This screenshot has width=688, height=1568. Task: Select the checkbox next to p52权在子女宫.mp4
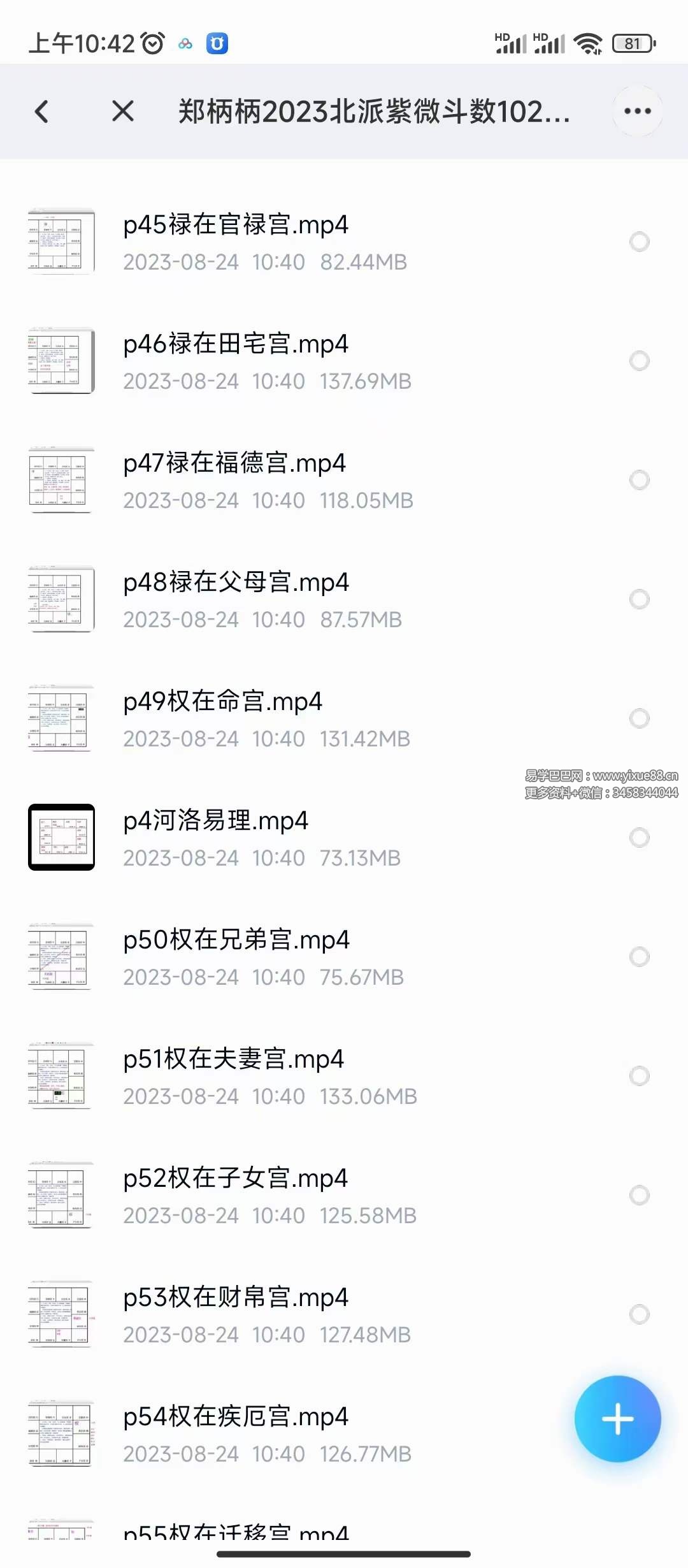[639, 1195]
